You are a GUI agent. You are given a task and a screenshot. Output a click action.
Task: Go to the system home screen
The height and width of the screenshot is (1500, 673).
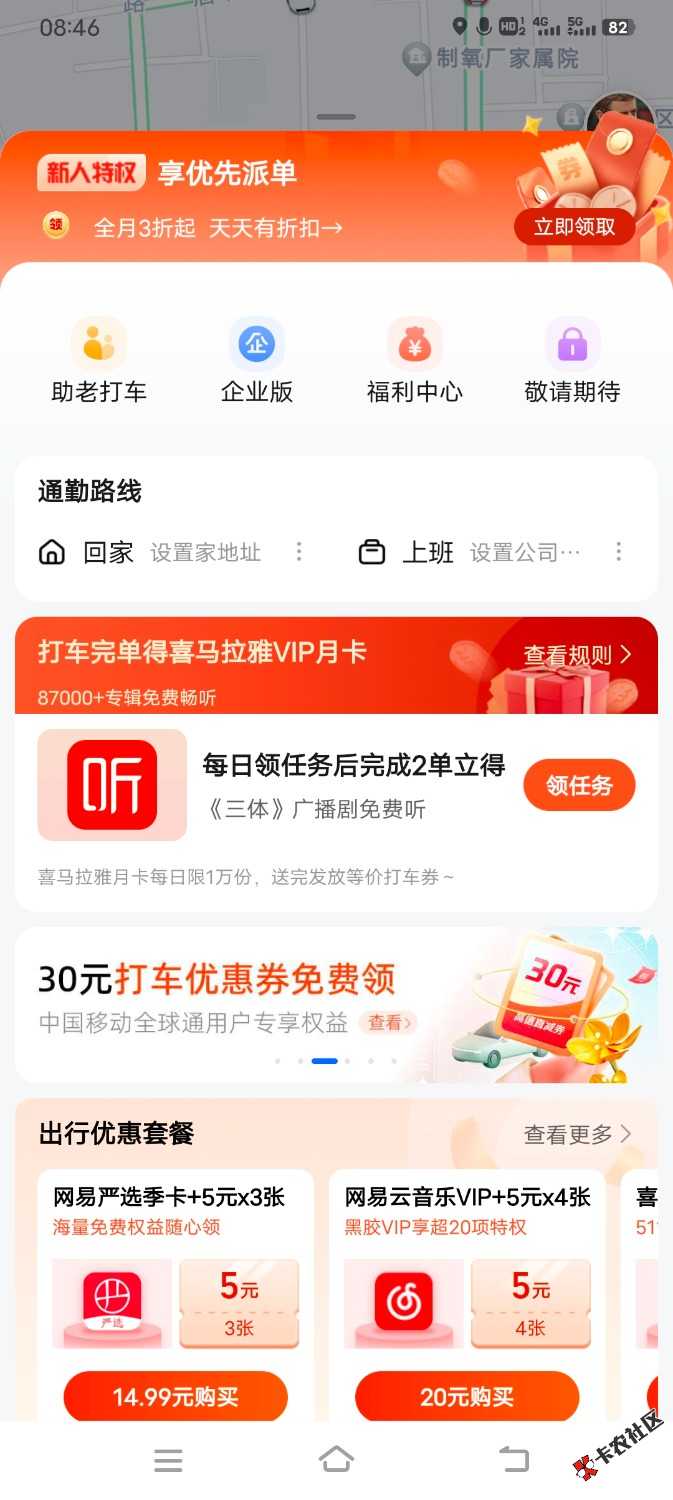point(336,1460)
